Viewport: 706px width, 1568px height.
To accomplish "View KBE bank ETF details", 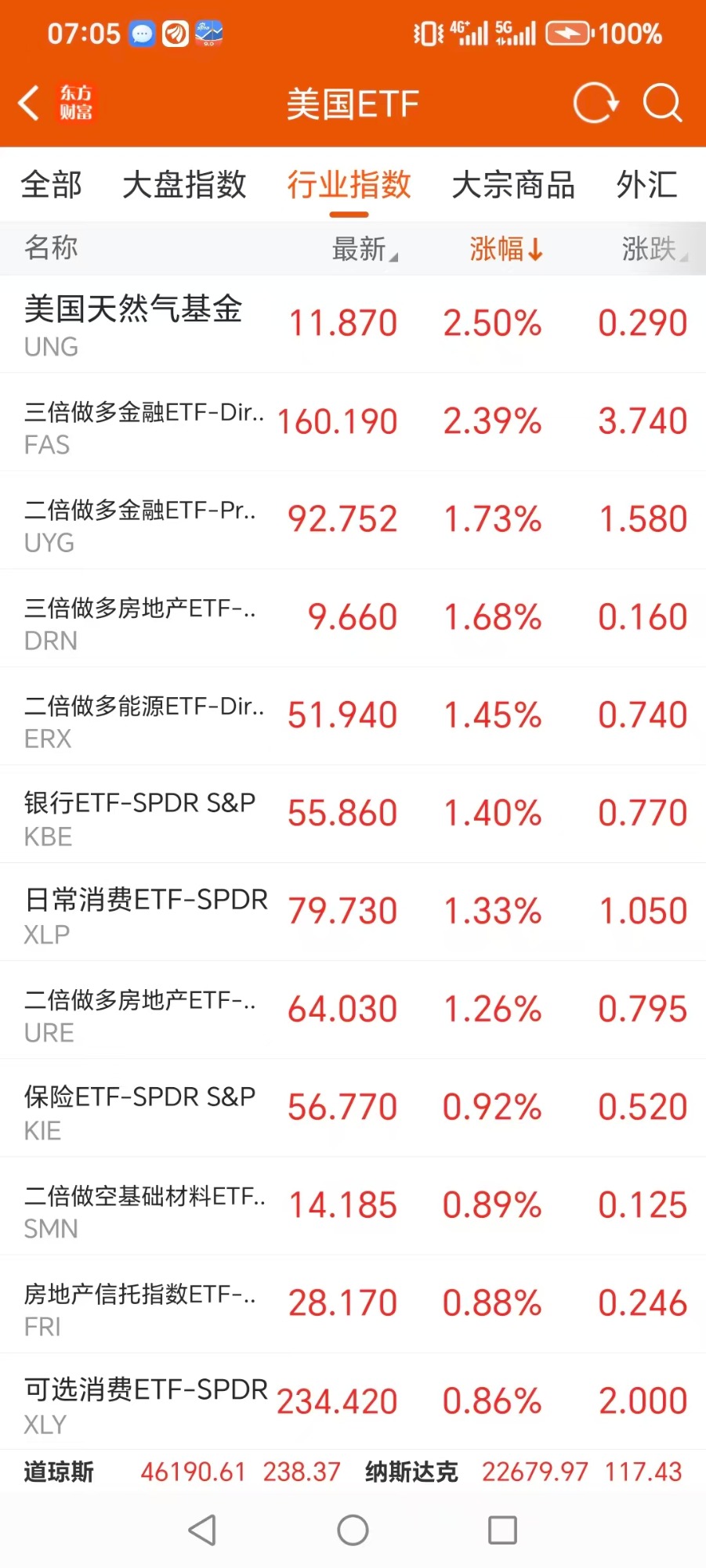I will (x=139, y=814).
